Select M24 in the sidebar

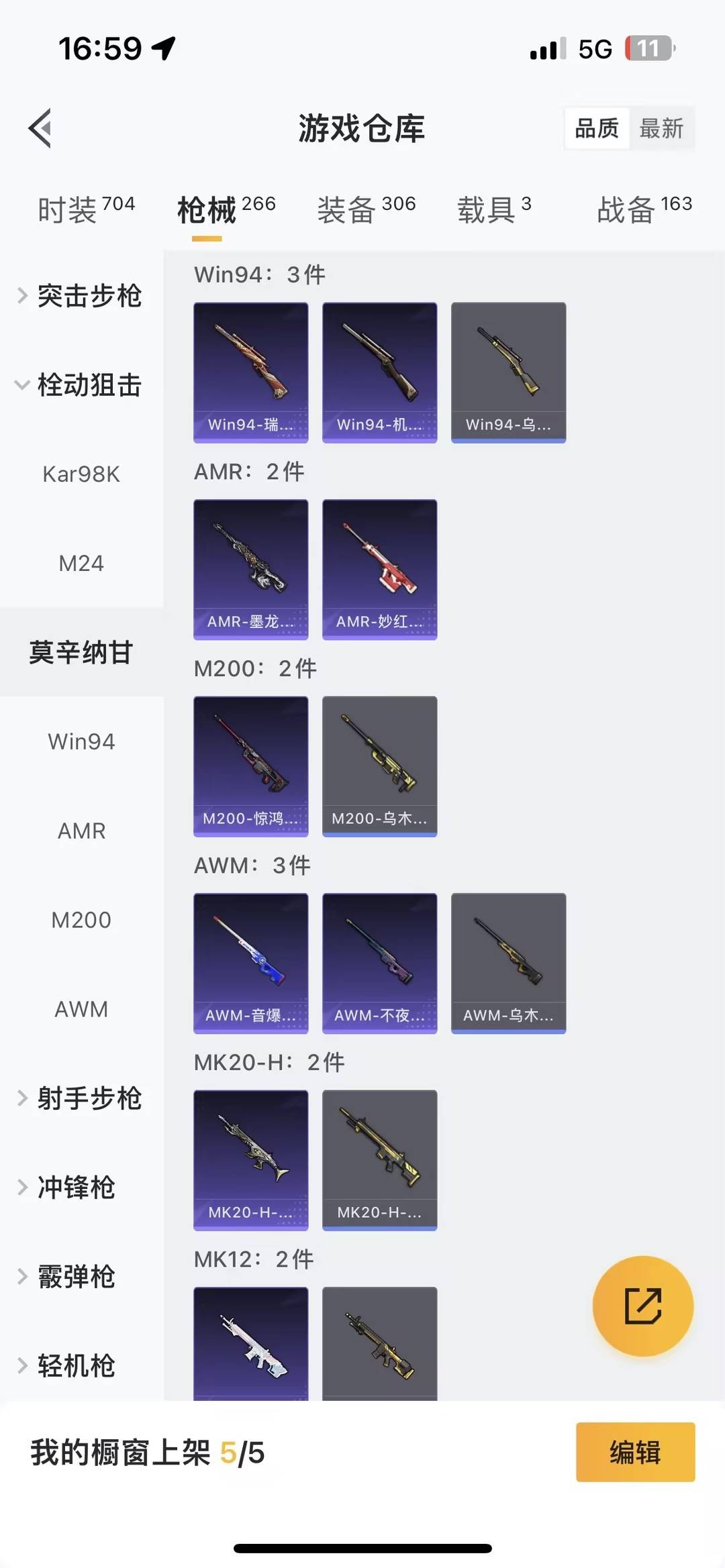point(81,564)
